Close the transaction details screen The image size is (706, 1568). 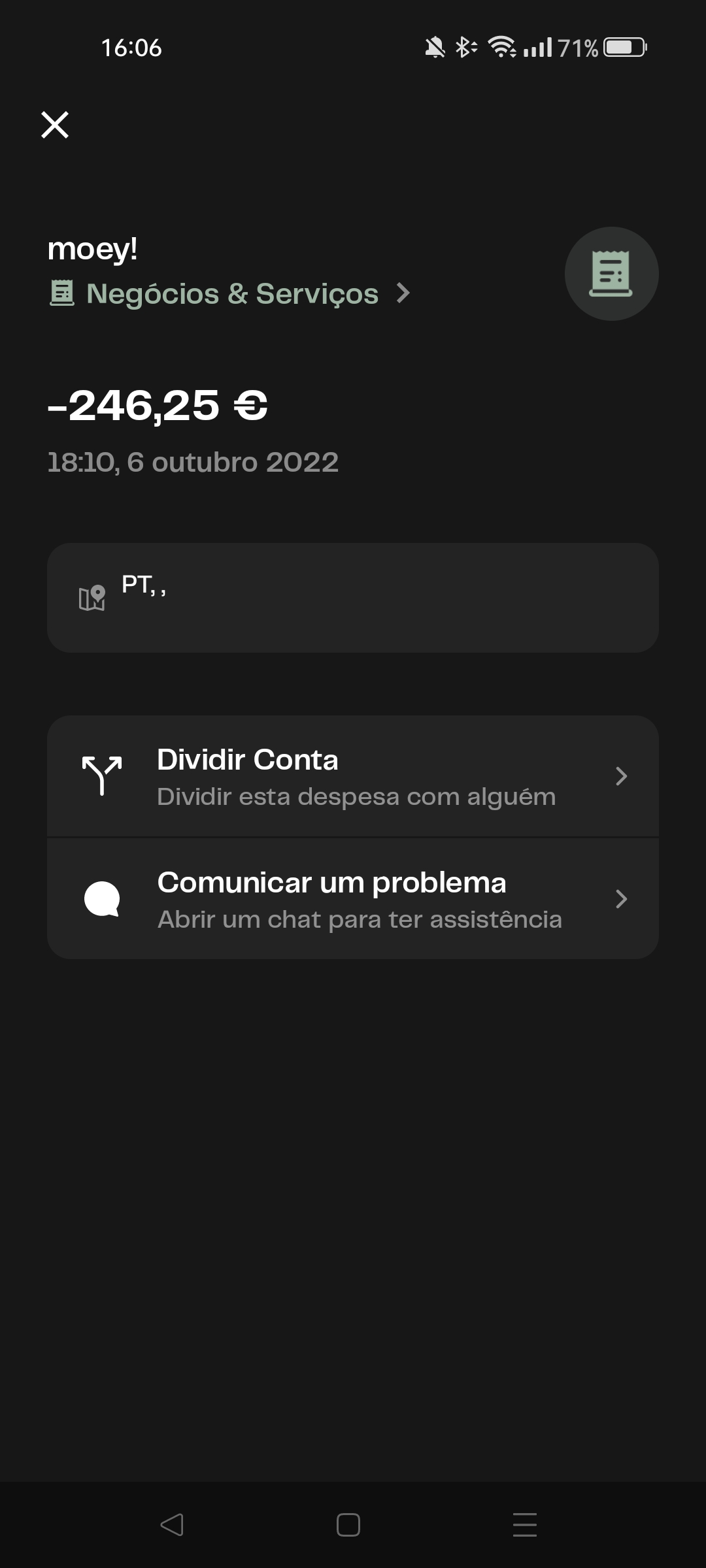pyautogui.click(x=55, y=125)
